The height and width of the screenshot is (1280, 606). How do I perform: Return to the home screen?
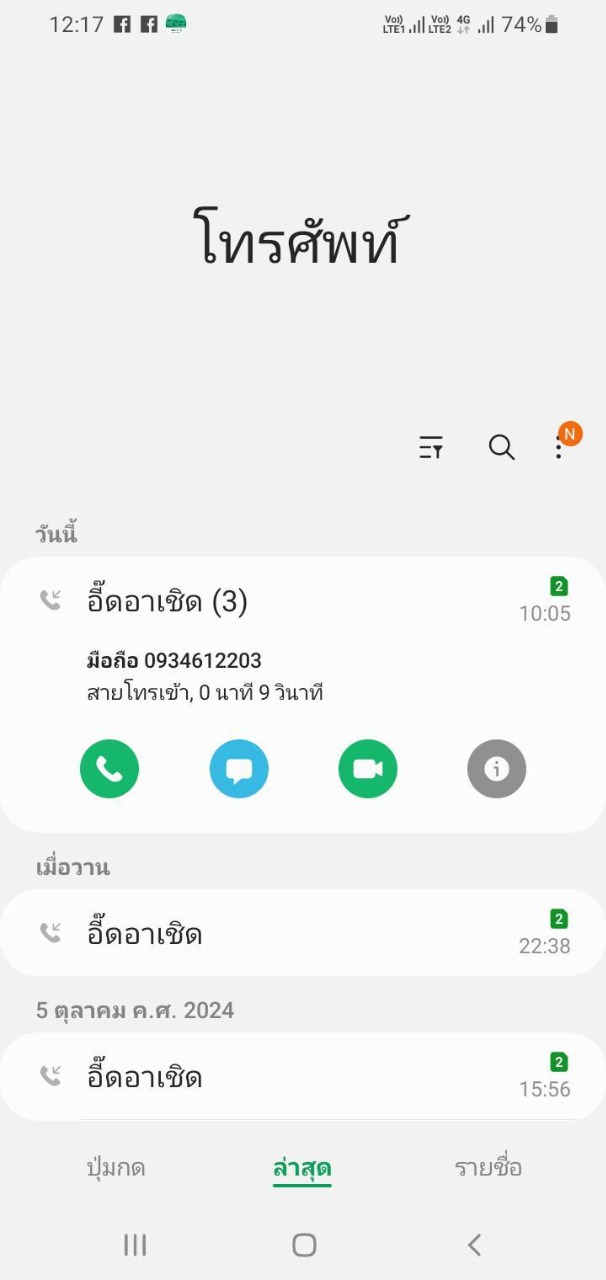pyautogui.click(x=304, y=1244)
